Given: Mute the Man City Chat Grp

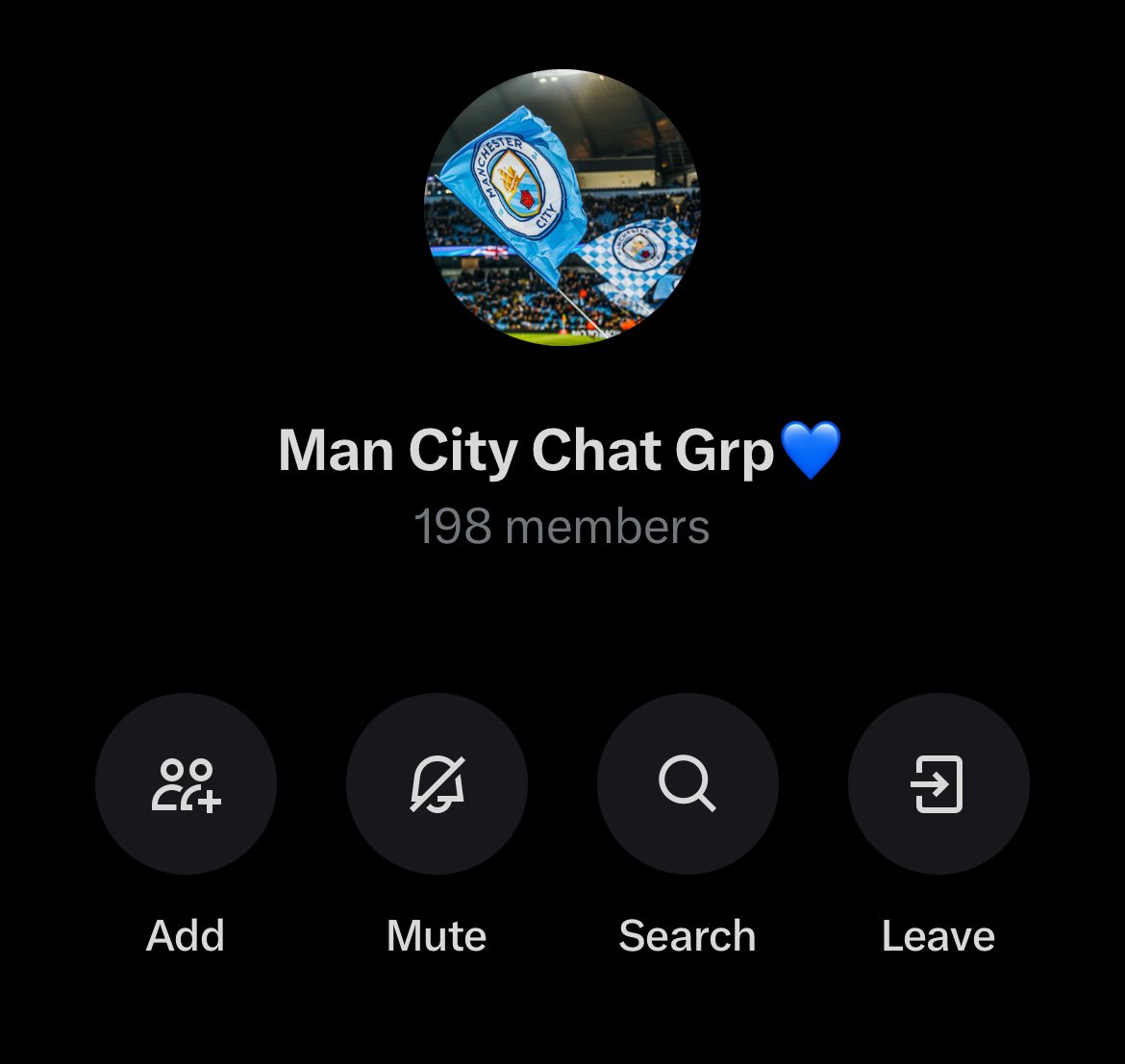Looking at the screenshot, I should click(437, 783).
